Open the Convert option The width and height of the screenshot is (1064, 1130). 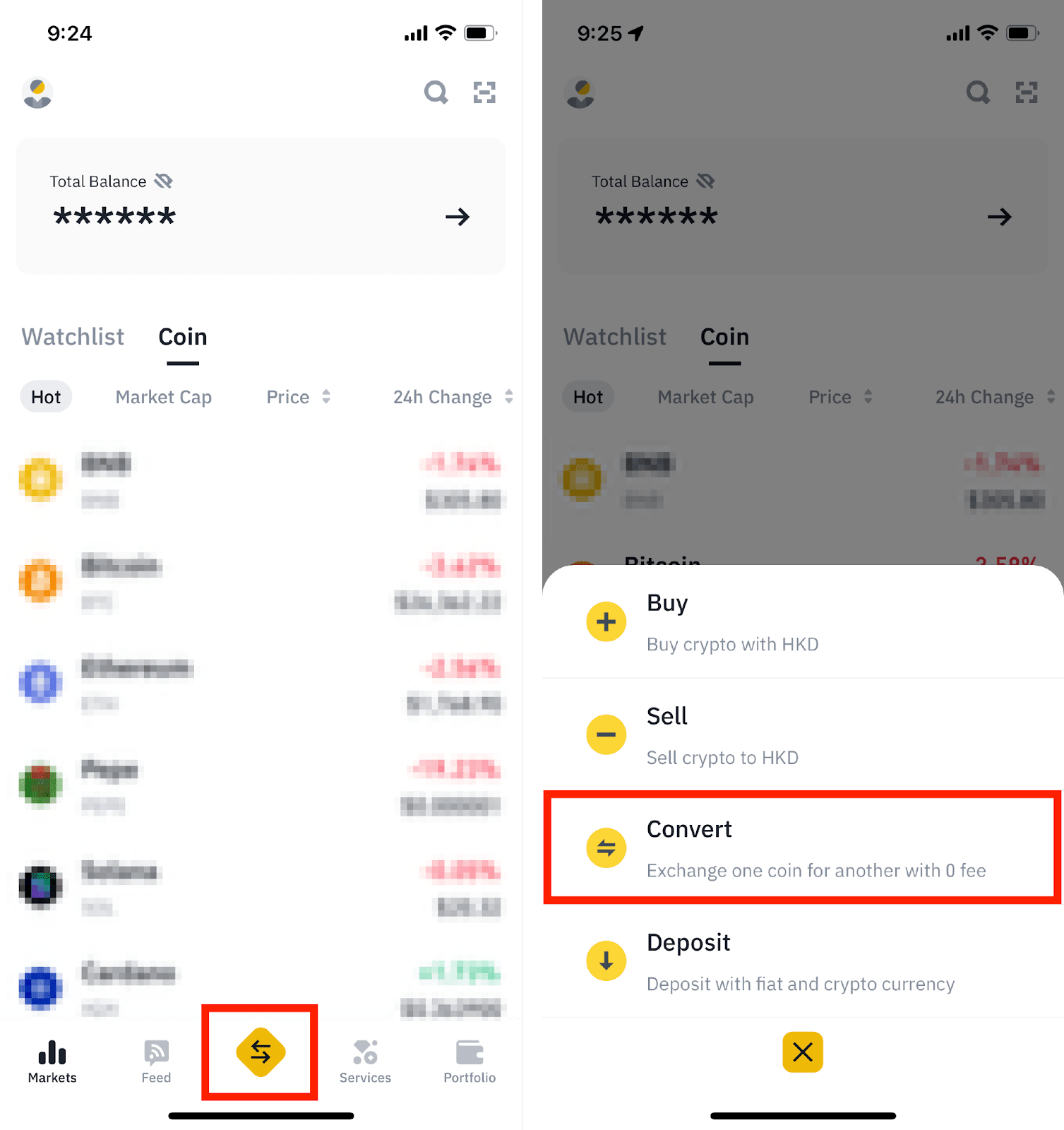point(802,848)
